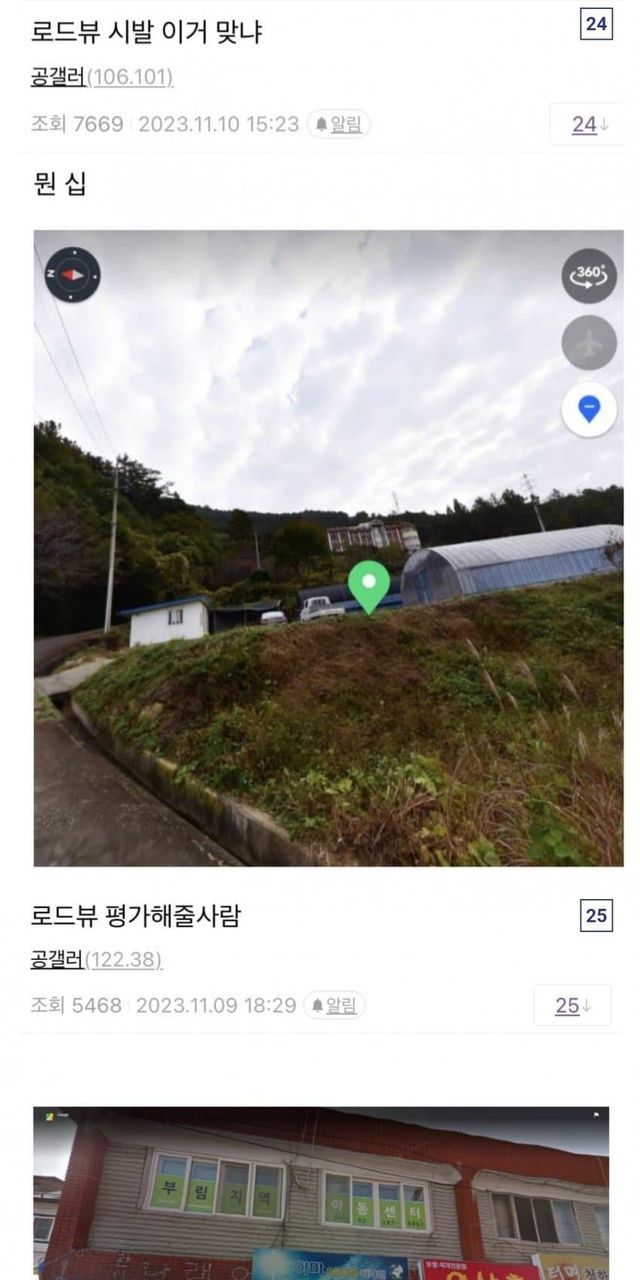Image resolution: width=640 pixels, height=1280 pixels.
Task: Tap the 25↓ jump button
Action: point(572,1006)
